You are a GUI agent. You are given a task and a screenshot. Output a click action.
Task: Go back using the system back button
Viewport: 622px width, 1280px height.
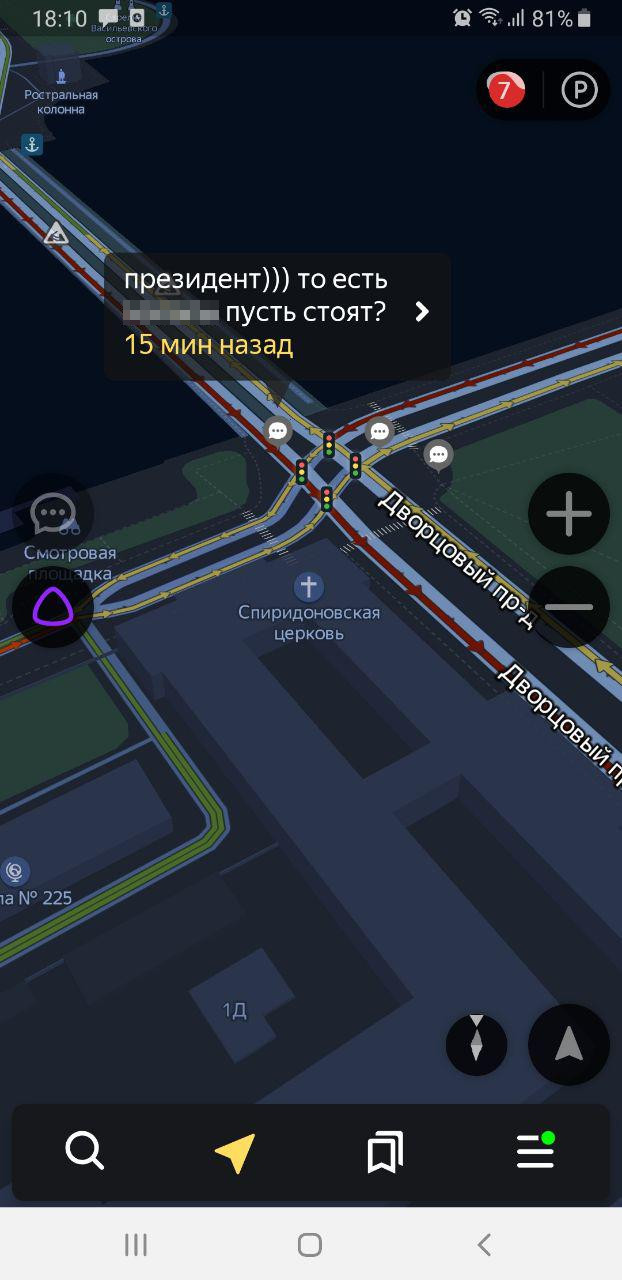pyautogui.click(x=484, y=1244)
